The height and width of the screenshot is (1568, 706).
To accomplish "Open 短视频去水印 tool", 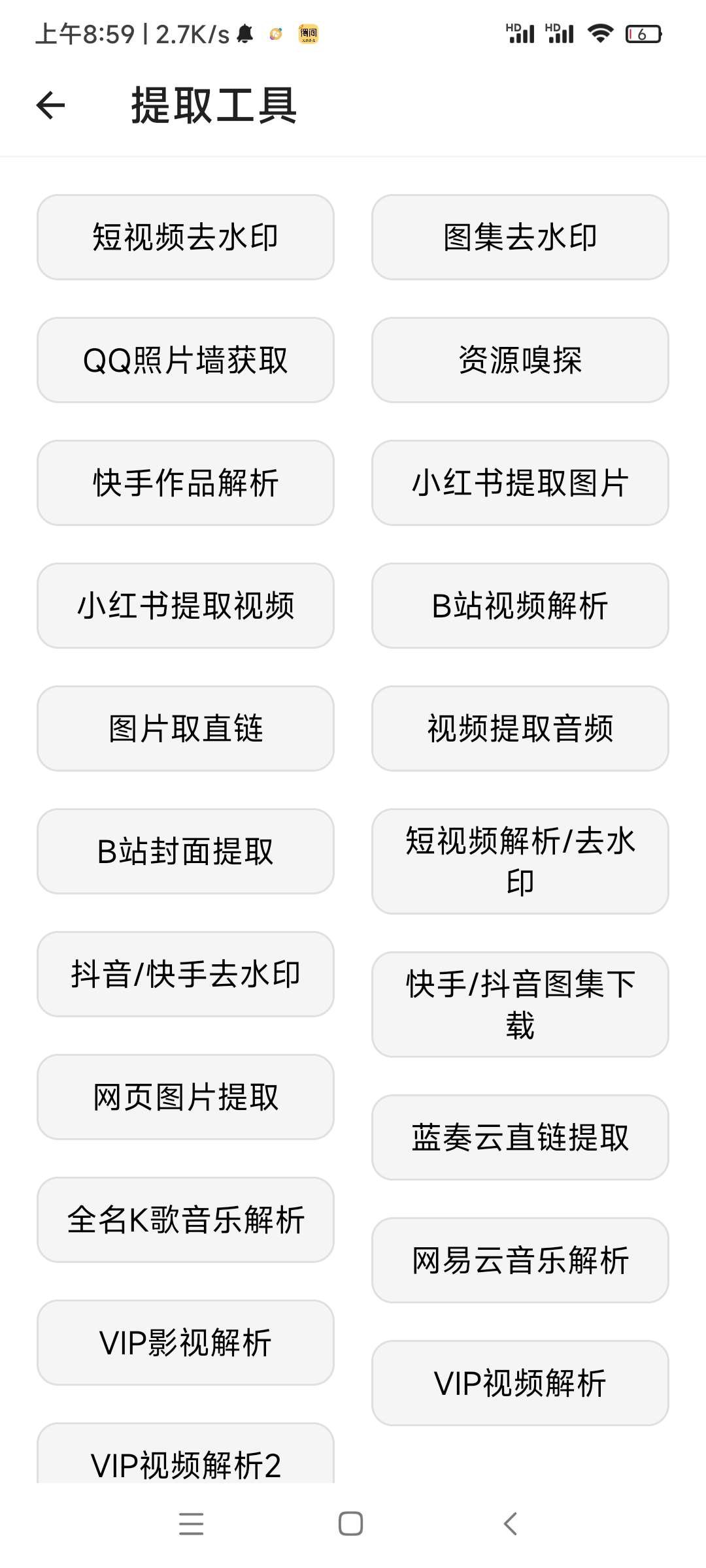I will click(x=186, y=237).
